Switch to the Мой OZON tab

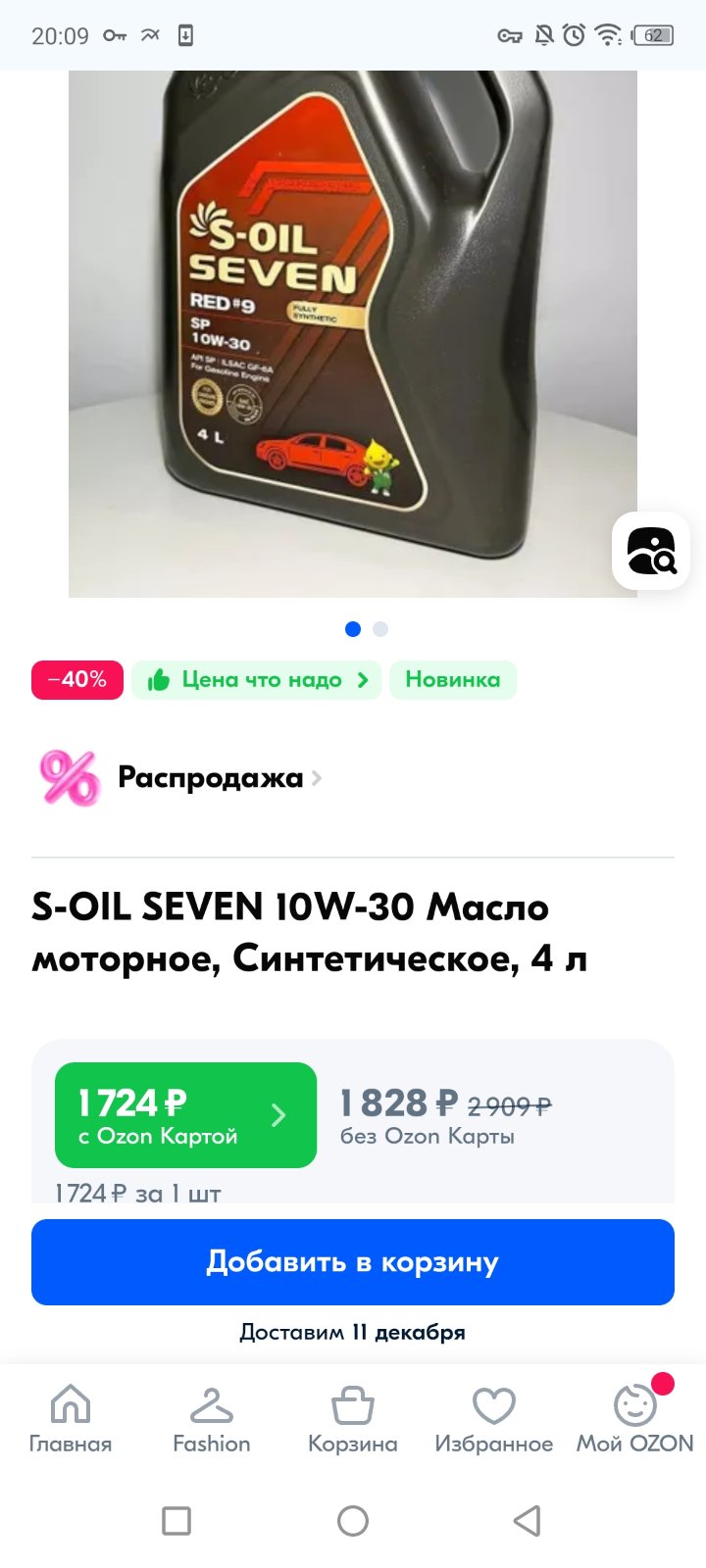coord(635,1418)
